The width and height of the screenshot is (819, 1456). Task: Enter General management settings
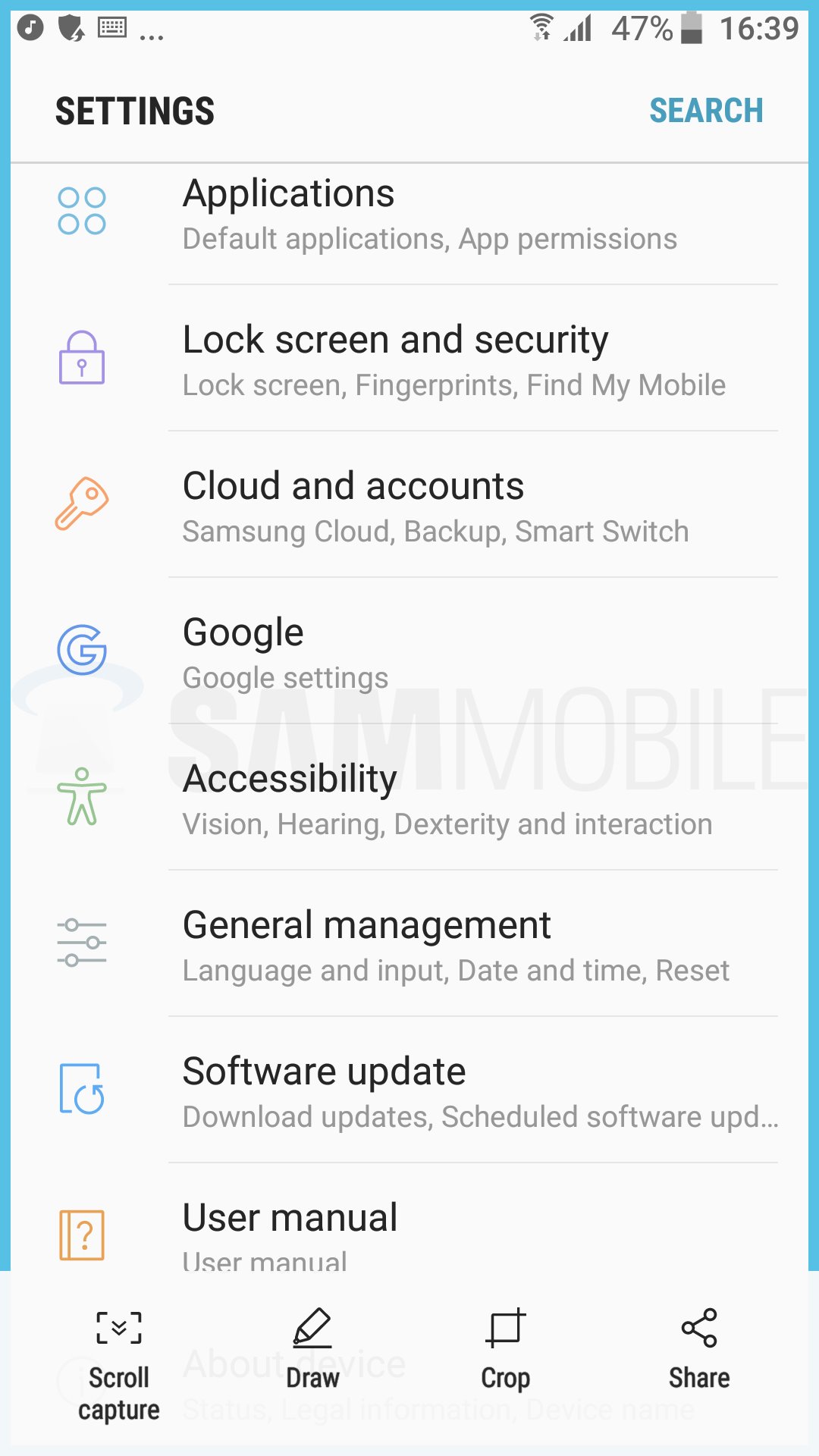(409, 946)
